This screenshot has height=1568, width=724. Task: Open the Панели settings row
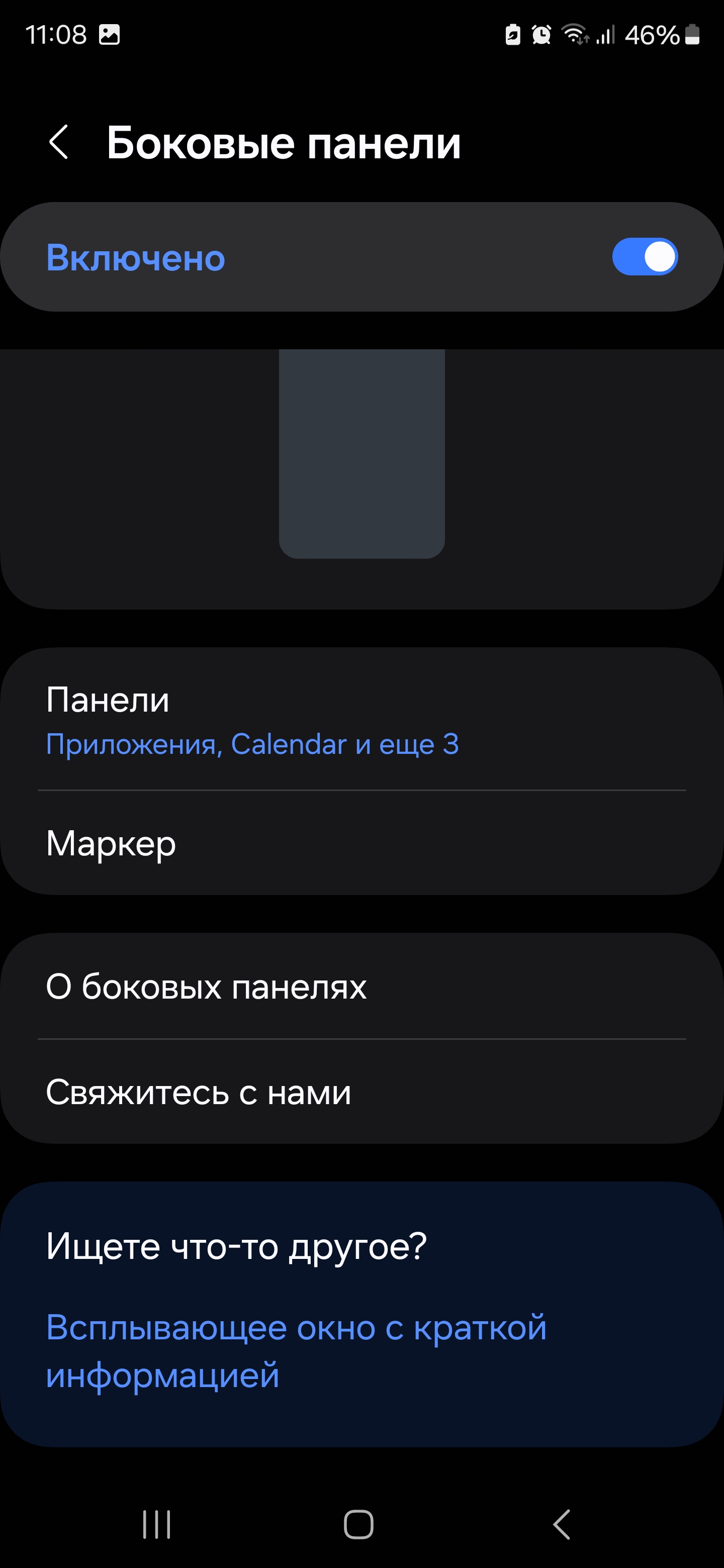coord(361,720)
